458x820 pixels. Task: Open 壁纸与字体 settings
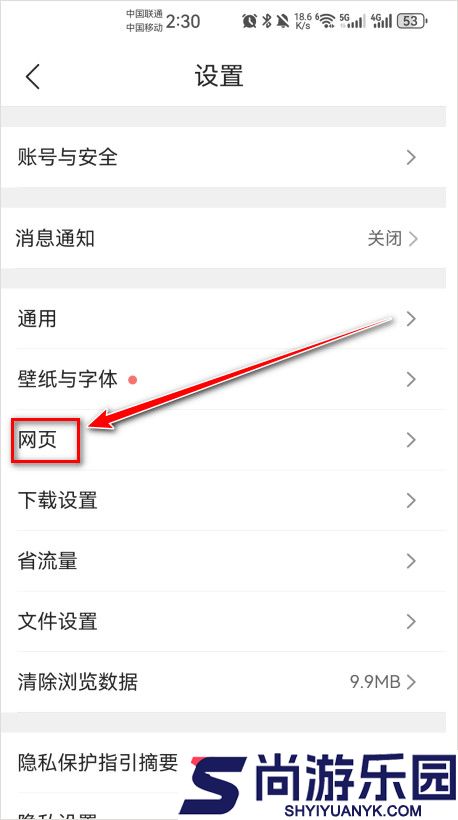tap(223, 379)
